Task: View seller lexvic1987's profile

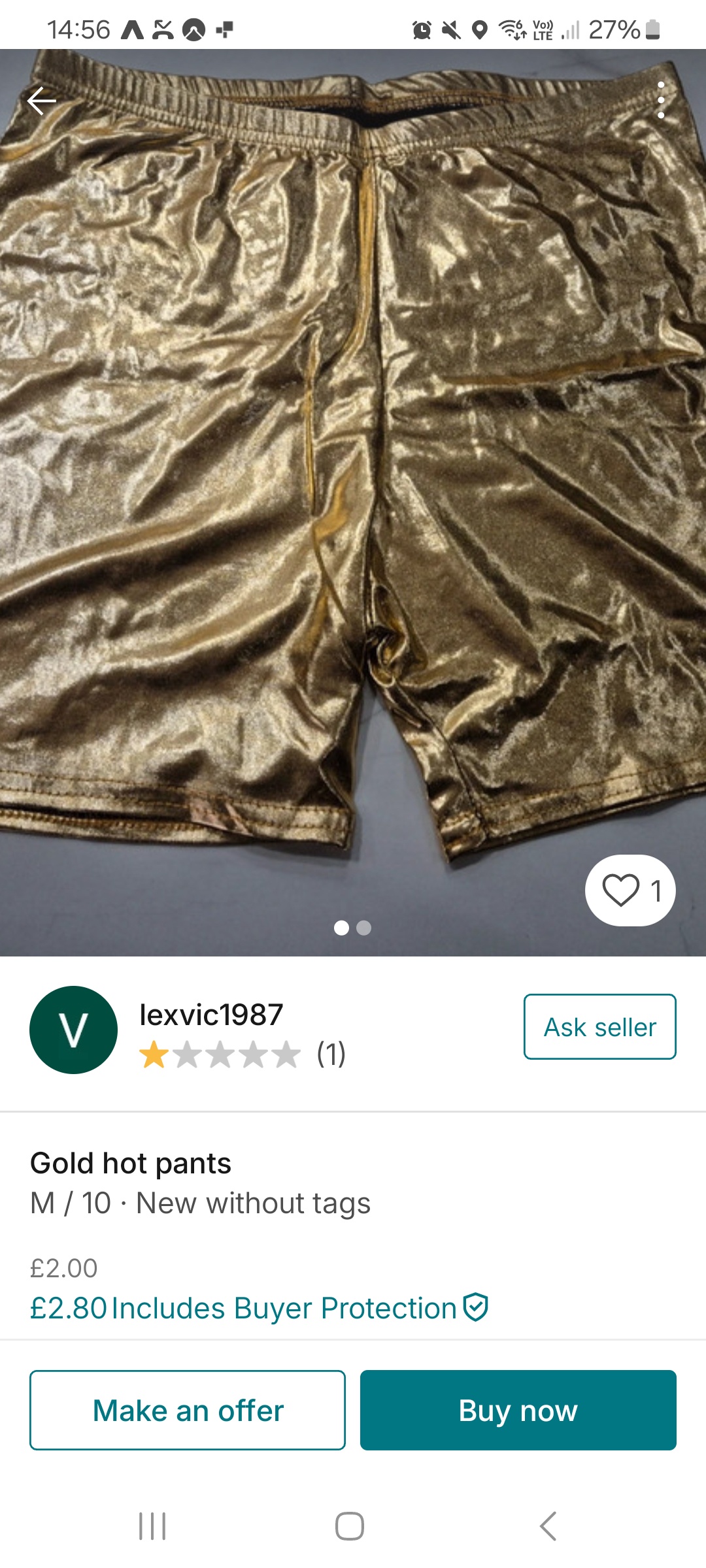Action: [210, 1016]
